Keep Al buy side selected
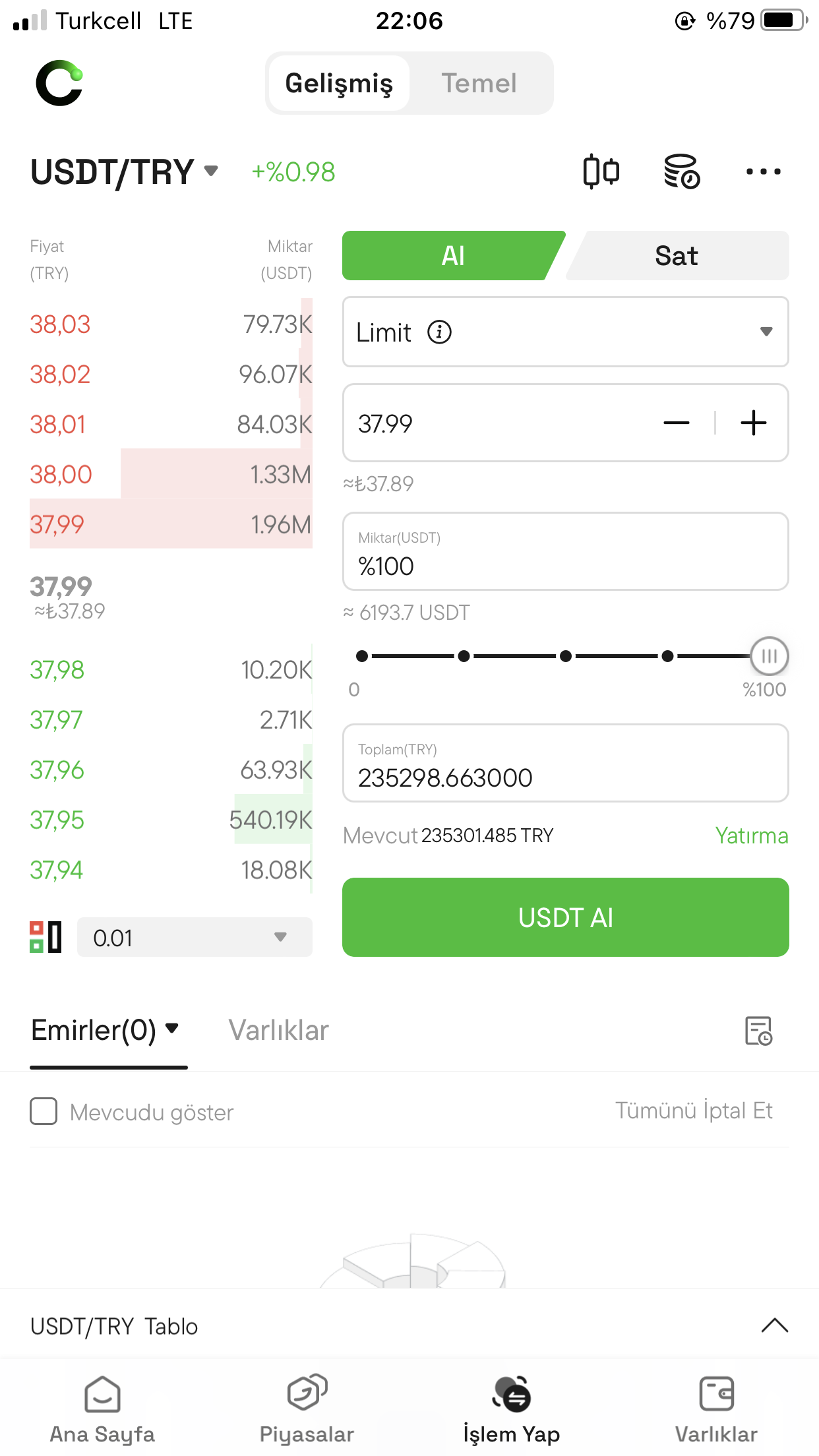This screenshot has width=819, height=1456. pos(452,256)
